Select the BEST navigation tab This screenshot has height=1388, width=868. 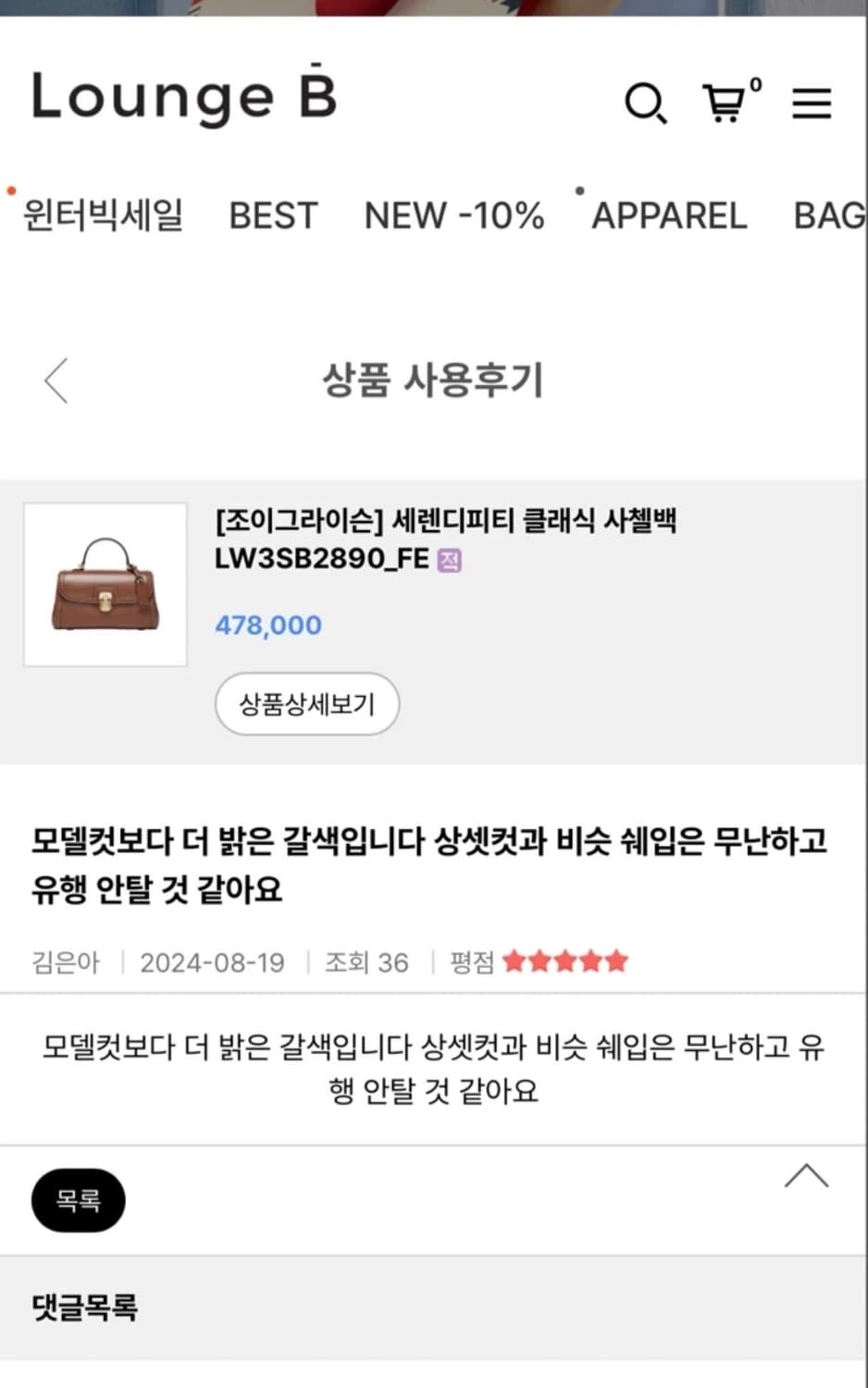[272, 215]
